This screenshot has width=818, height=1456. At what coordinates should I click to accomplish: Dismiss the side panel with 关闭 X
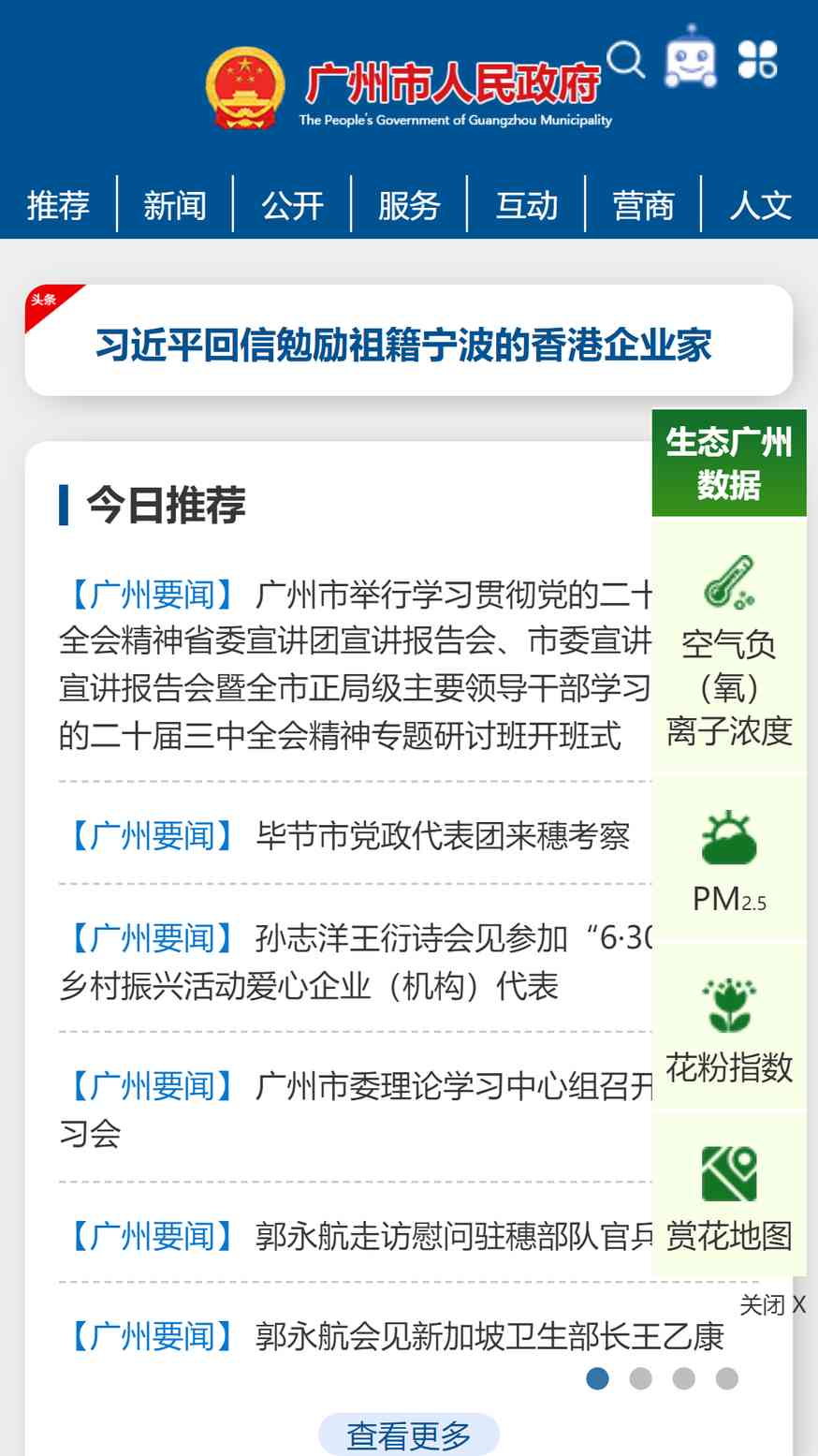point(772,1304)
